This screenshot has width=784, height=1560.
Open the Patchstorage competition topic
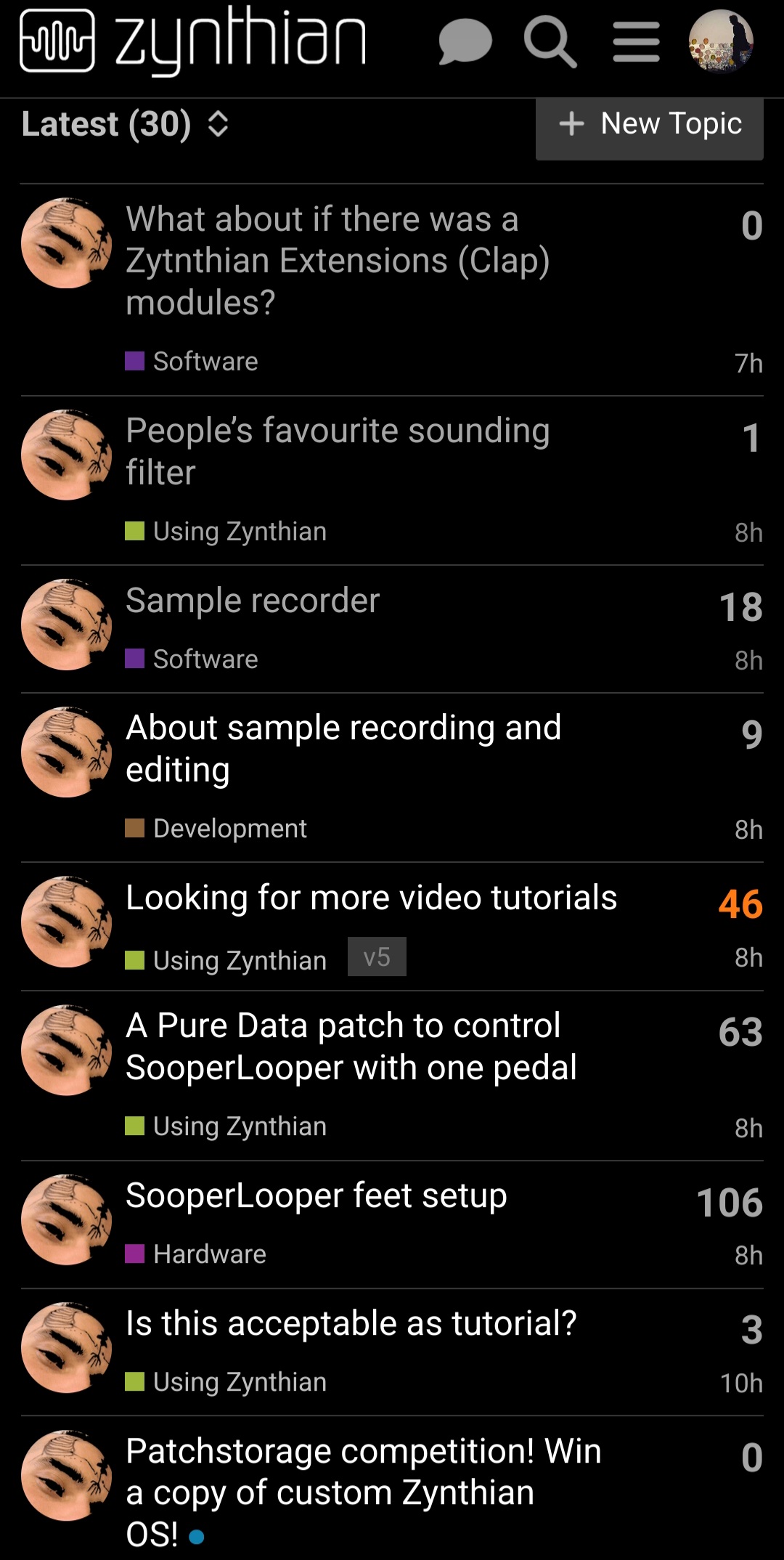point(364,1492)
